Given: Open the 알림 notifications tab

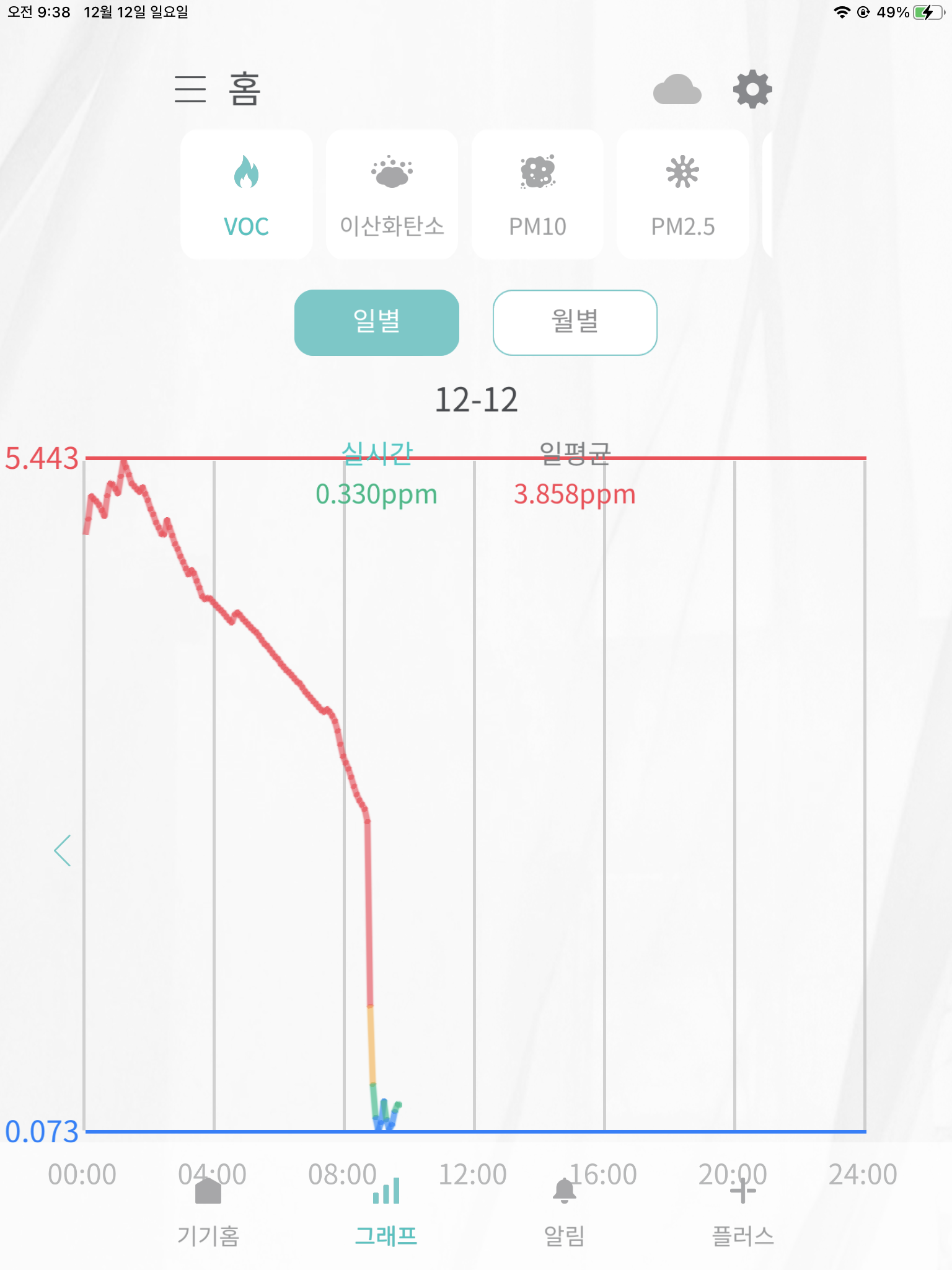Looking at the screenshot, I should (x=564, y=1212).
